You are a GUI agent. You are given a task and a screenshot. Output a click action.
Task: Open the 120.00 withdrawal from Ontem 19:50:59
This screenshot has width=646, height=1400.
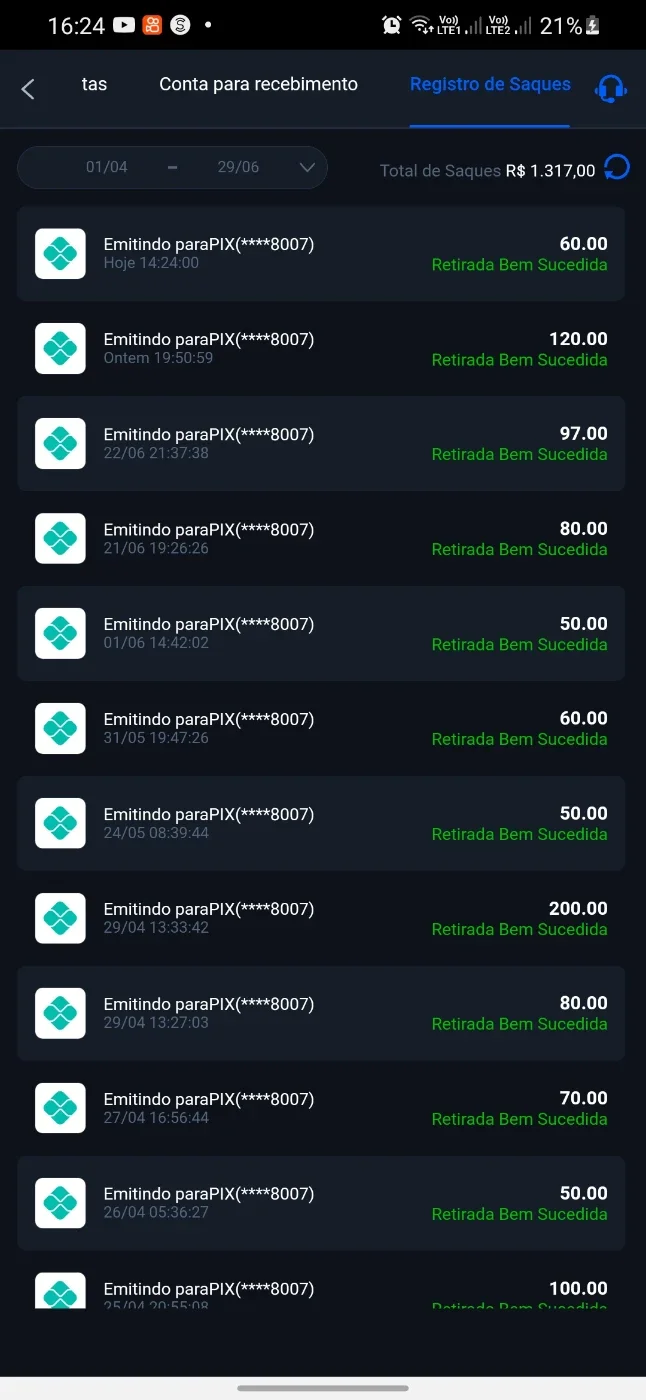click(x=321, y=349)
